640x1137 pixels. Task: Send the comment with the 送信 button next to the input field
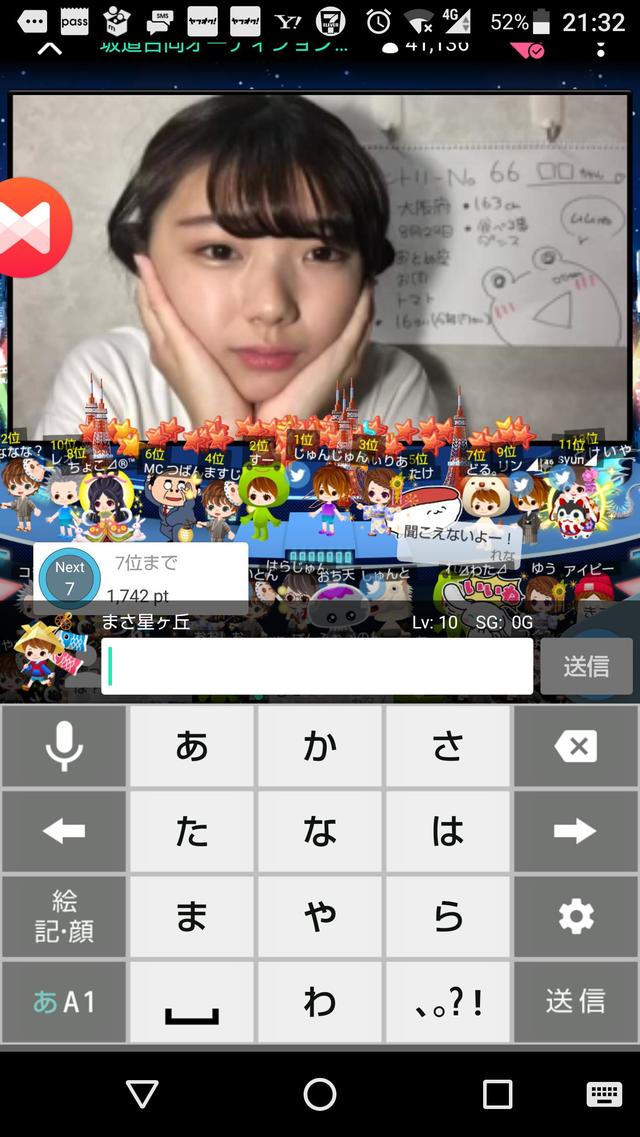[x=586, y=666]
